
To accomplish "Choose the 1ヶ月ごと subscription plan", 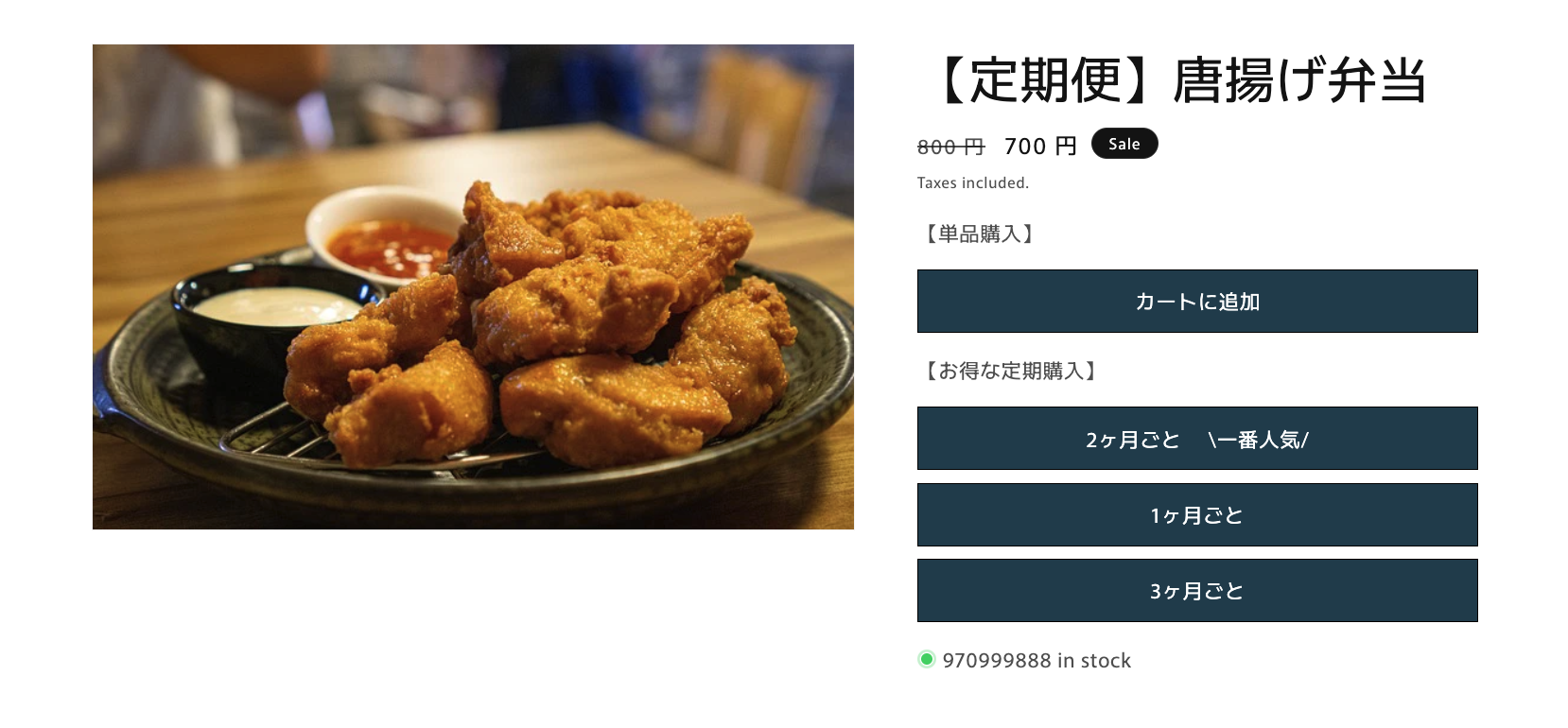I will click(x=1196, y=515).
